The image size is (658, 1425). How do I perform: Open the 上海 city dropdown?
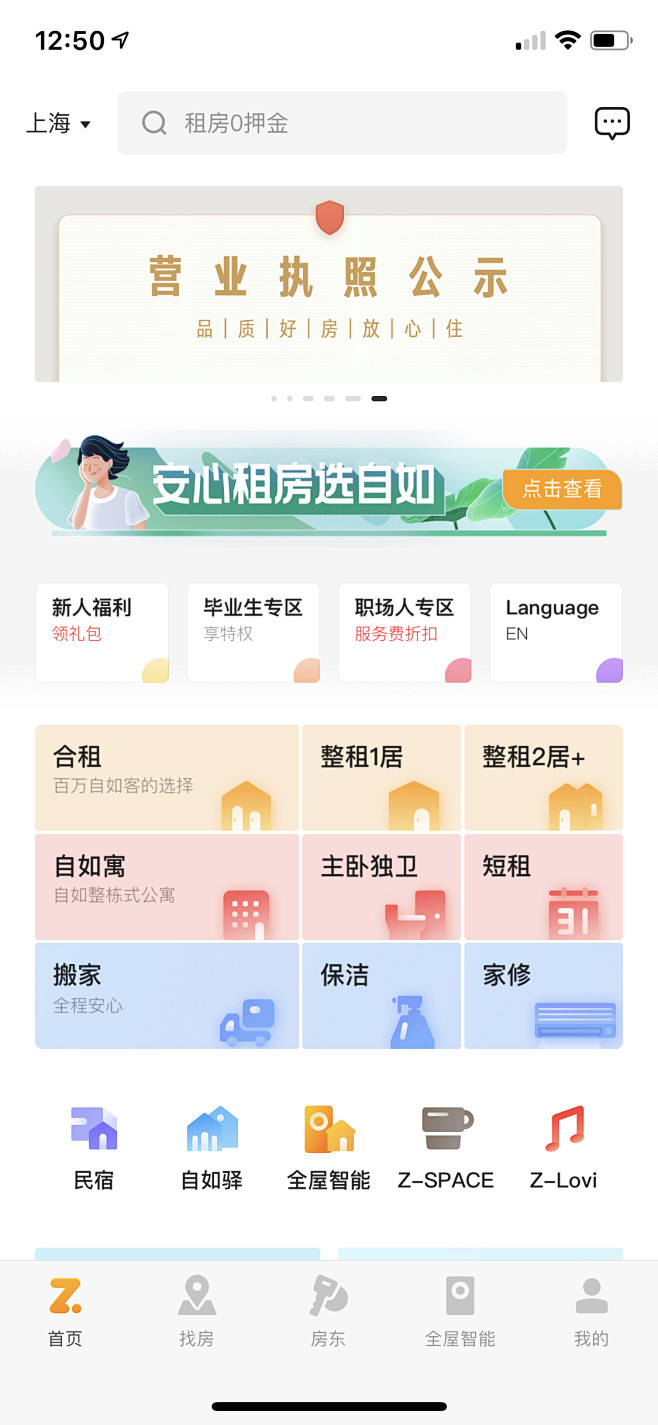pyautogui.click(x=58, y=124)
